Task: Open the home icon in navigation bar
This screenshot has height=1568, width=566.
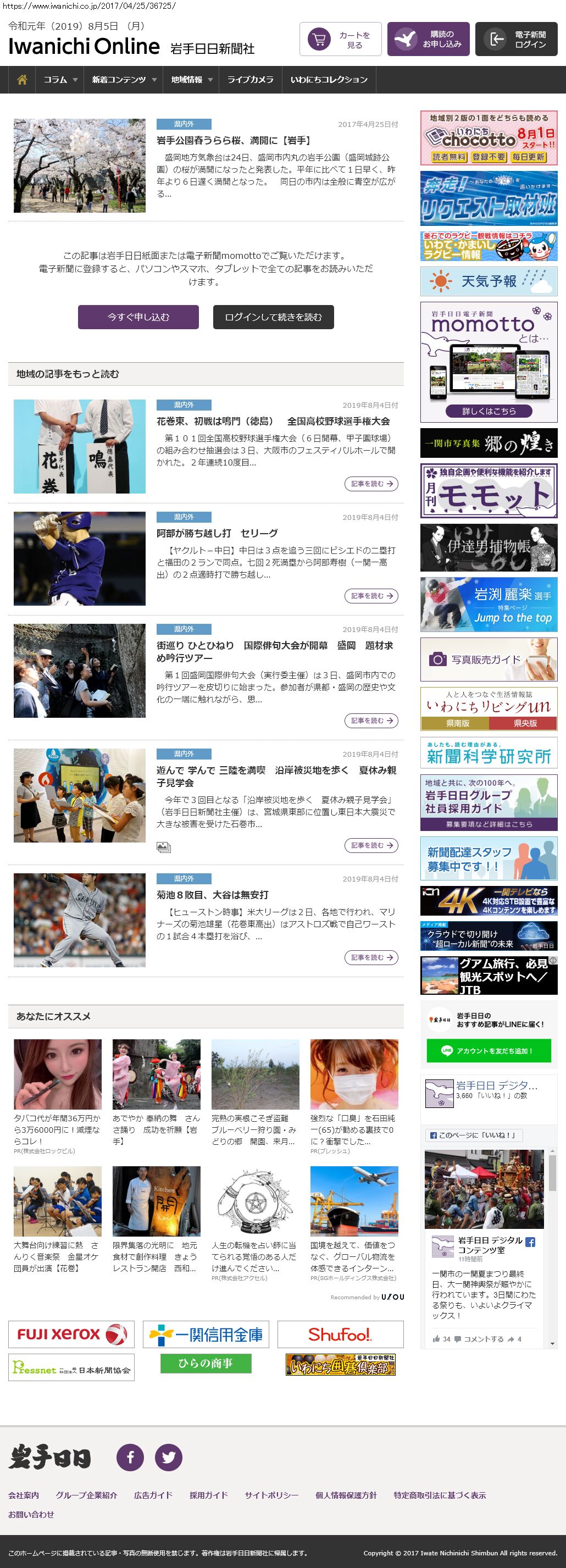Action: coord(22,80)
